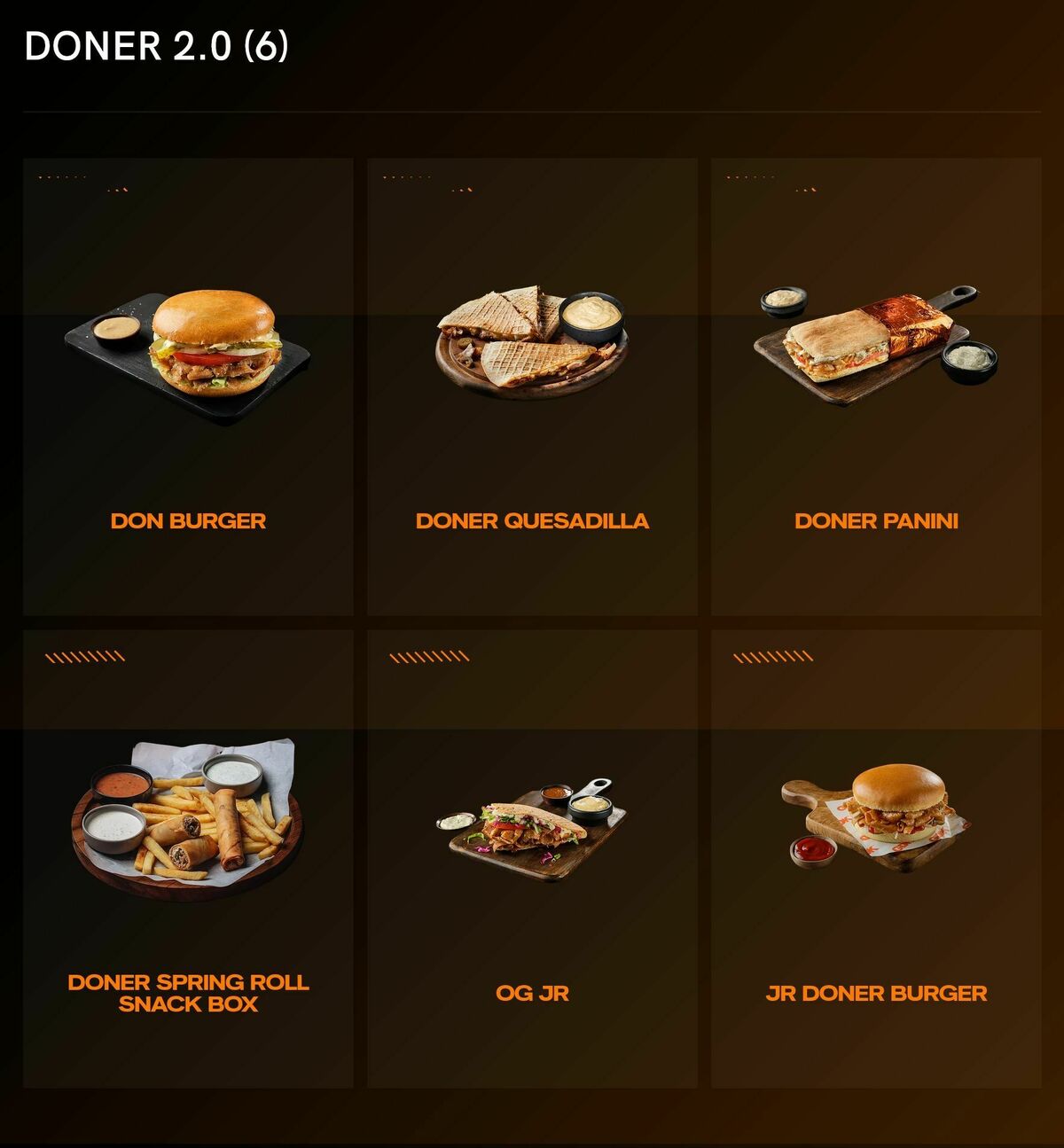Click the DONER SPRING ROLL SNACK BOX label
1064x1148 pixels.
189,996
